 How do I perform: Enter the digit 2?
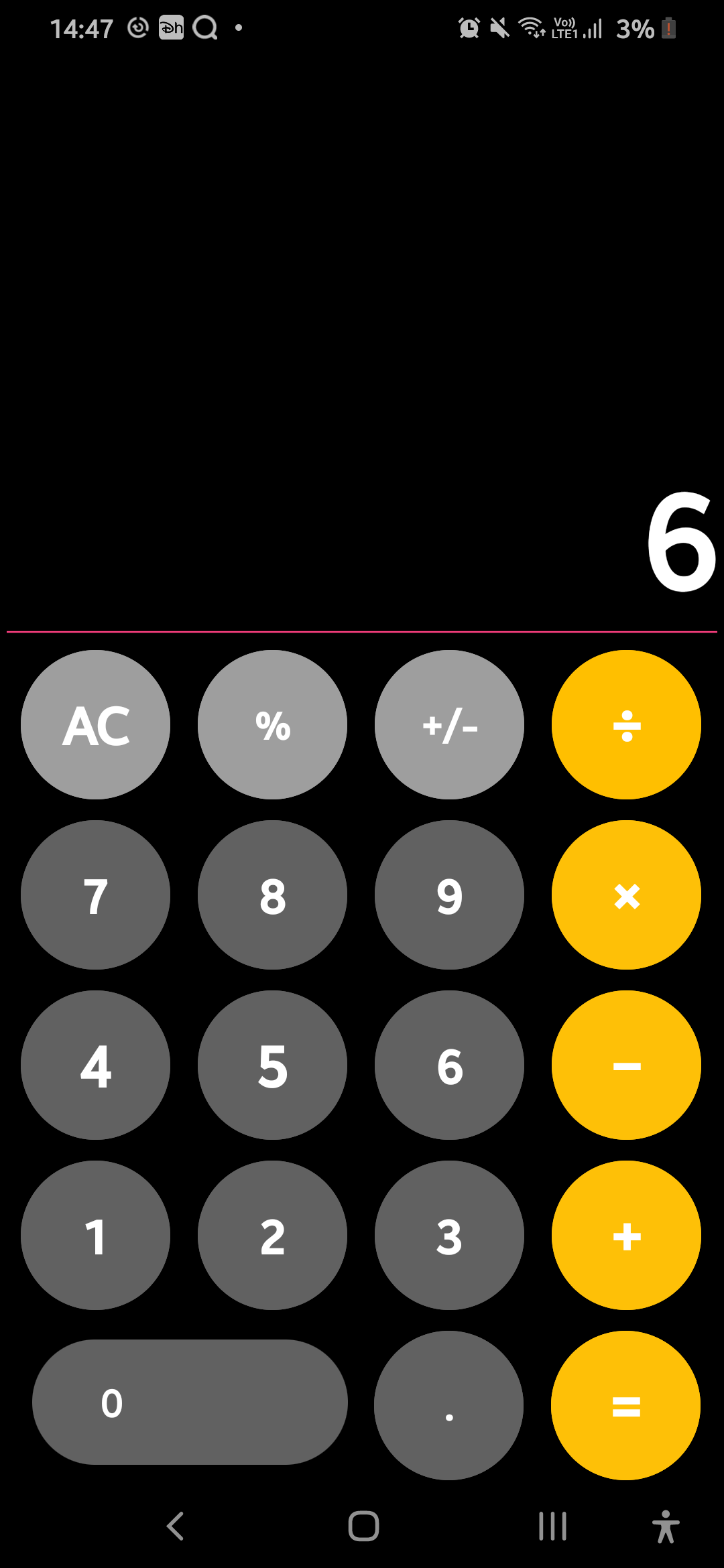coord(272,1235)
